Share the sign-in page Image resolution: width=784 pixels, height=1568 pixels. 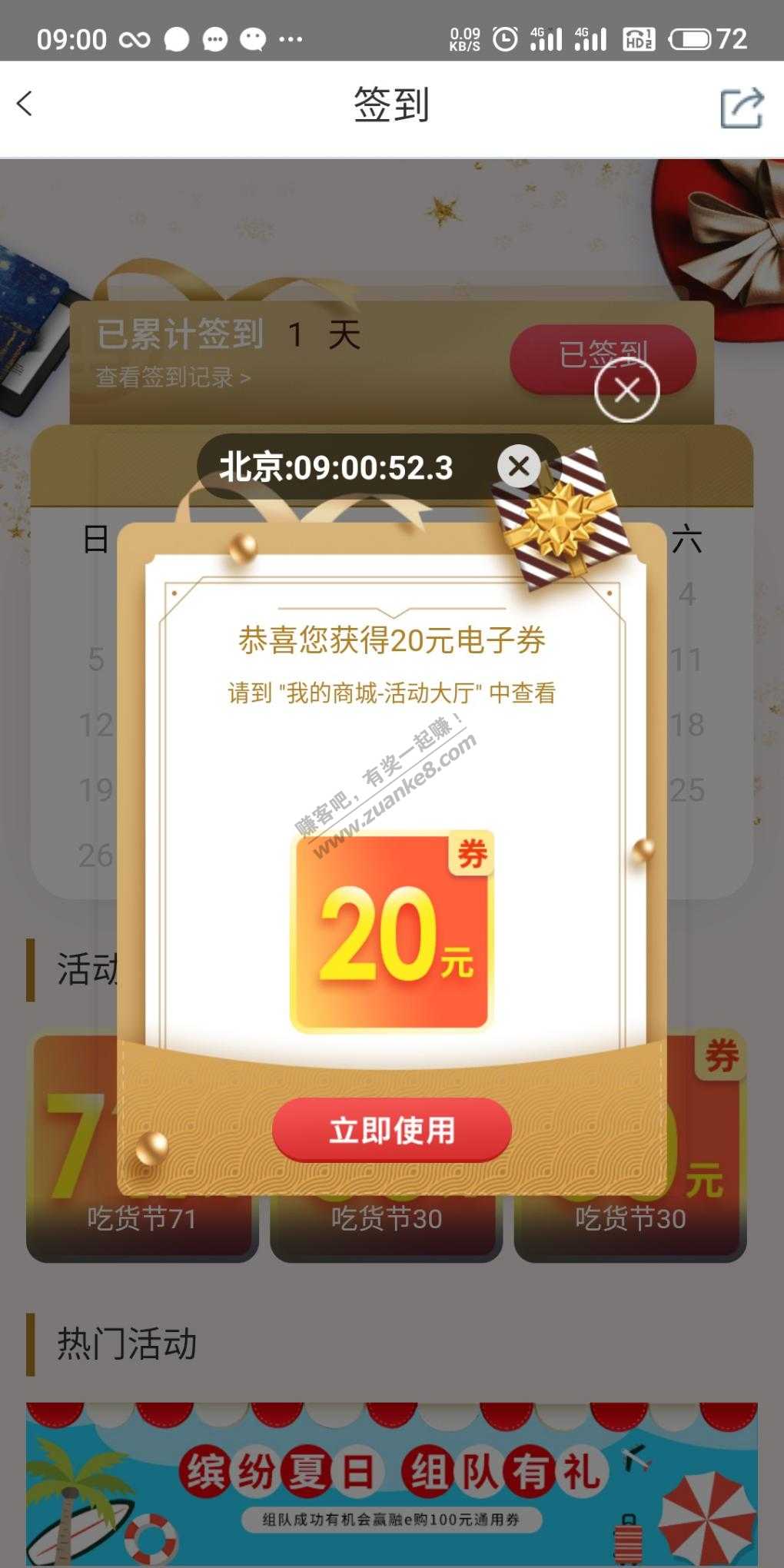(741, 108)
